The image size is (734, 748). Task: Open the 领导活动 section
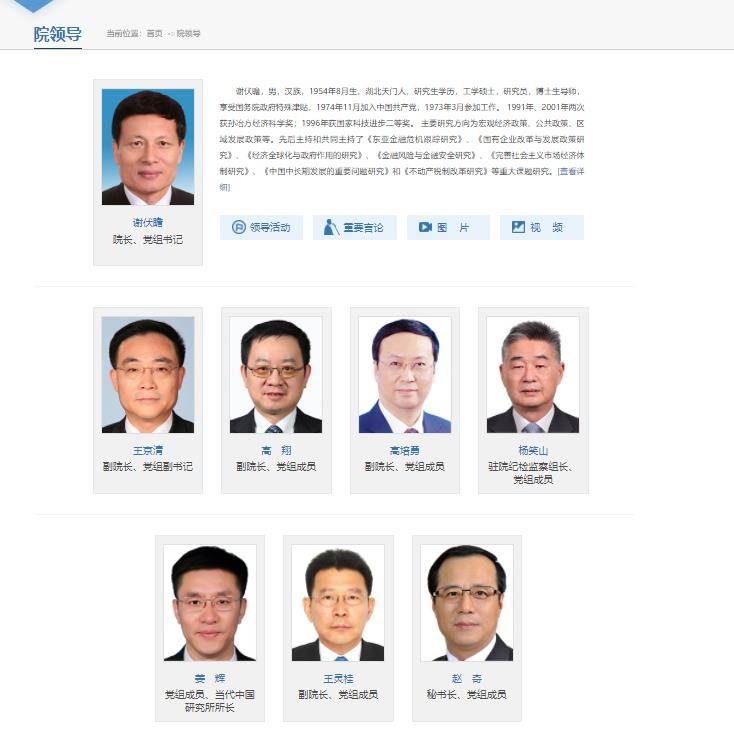tap(261, 227)
